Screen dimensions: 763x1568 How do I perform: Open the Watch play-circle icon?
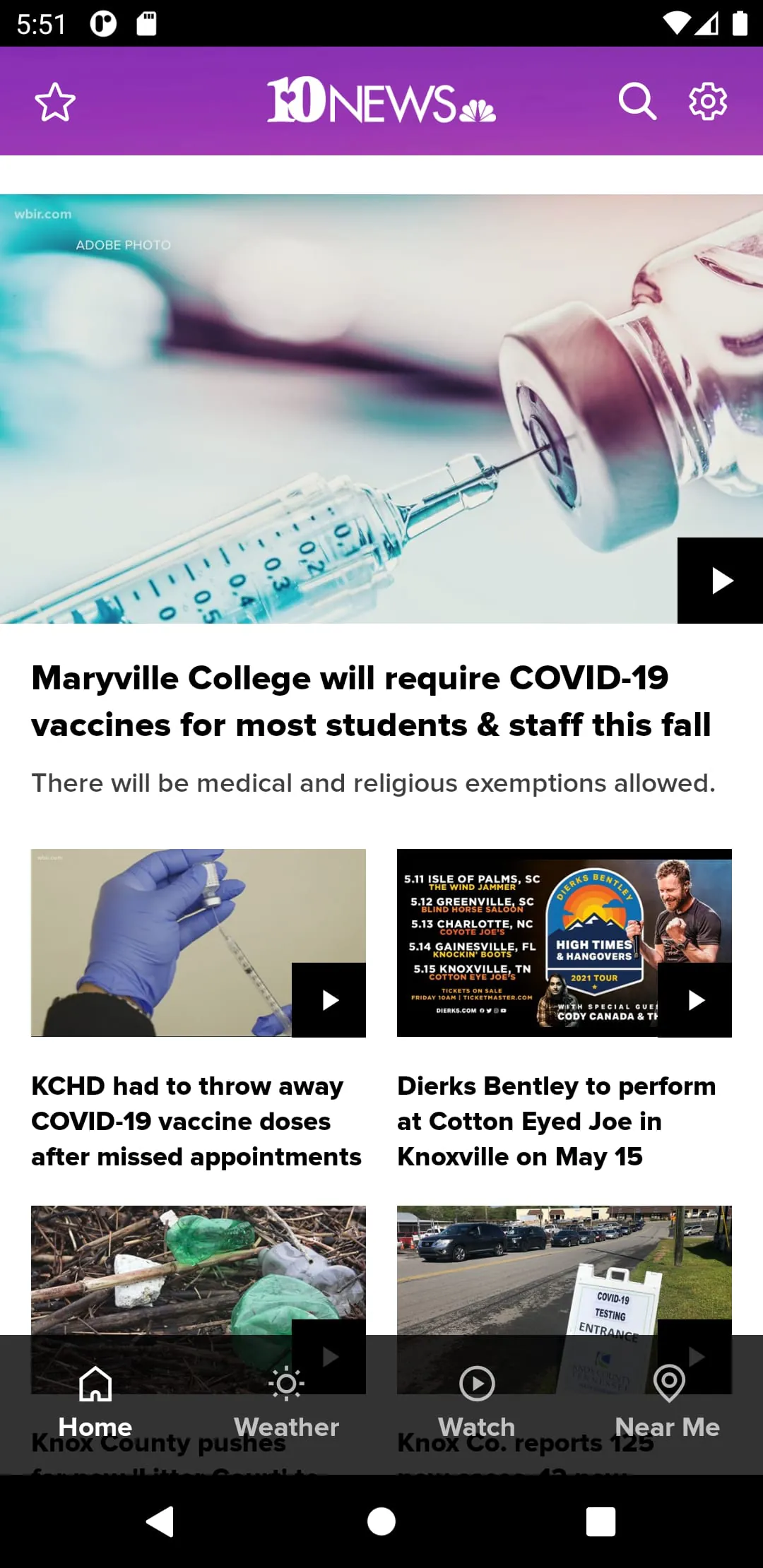click(x=477, y=1384)
